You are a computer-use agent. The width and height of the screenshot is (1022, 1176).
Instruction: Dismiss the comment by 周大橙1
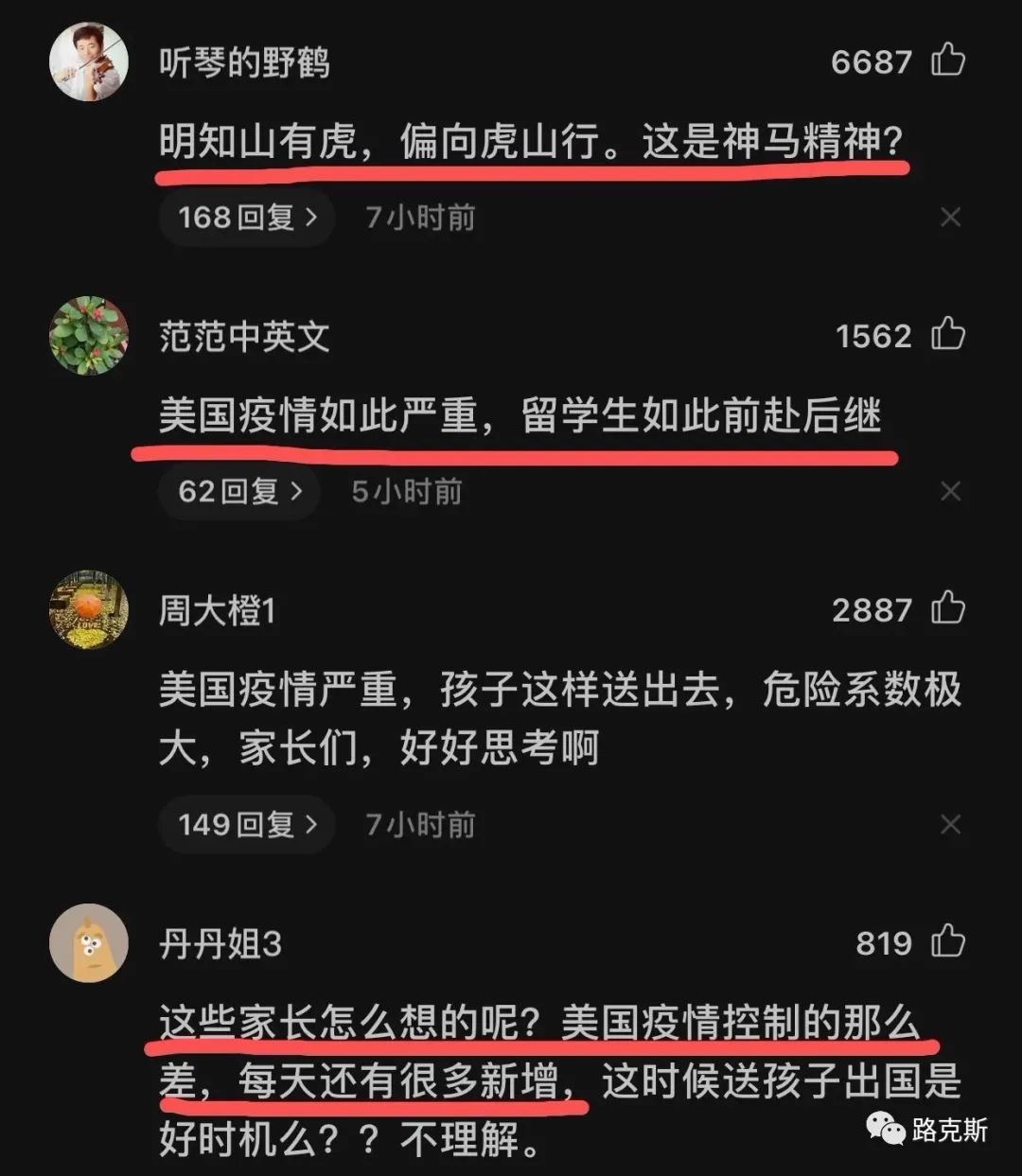[x=950, y=825]
